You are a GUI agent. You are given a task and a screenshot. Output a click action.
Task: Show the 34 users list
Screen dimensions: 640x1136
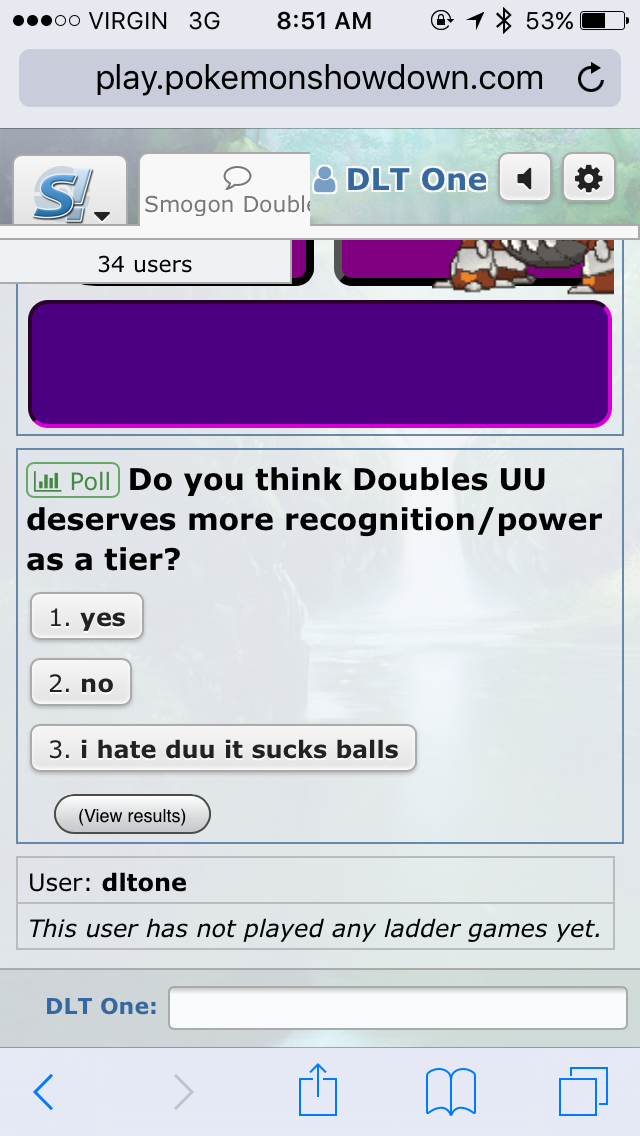[145, 264]
